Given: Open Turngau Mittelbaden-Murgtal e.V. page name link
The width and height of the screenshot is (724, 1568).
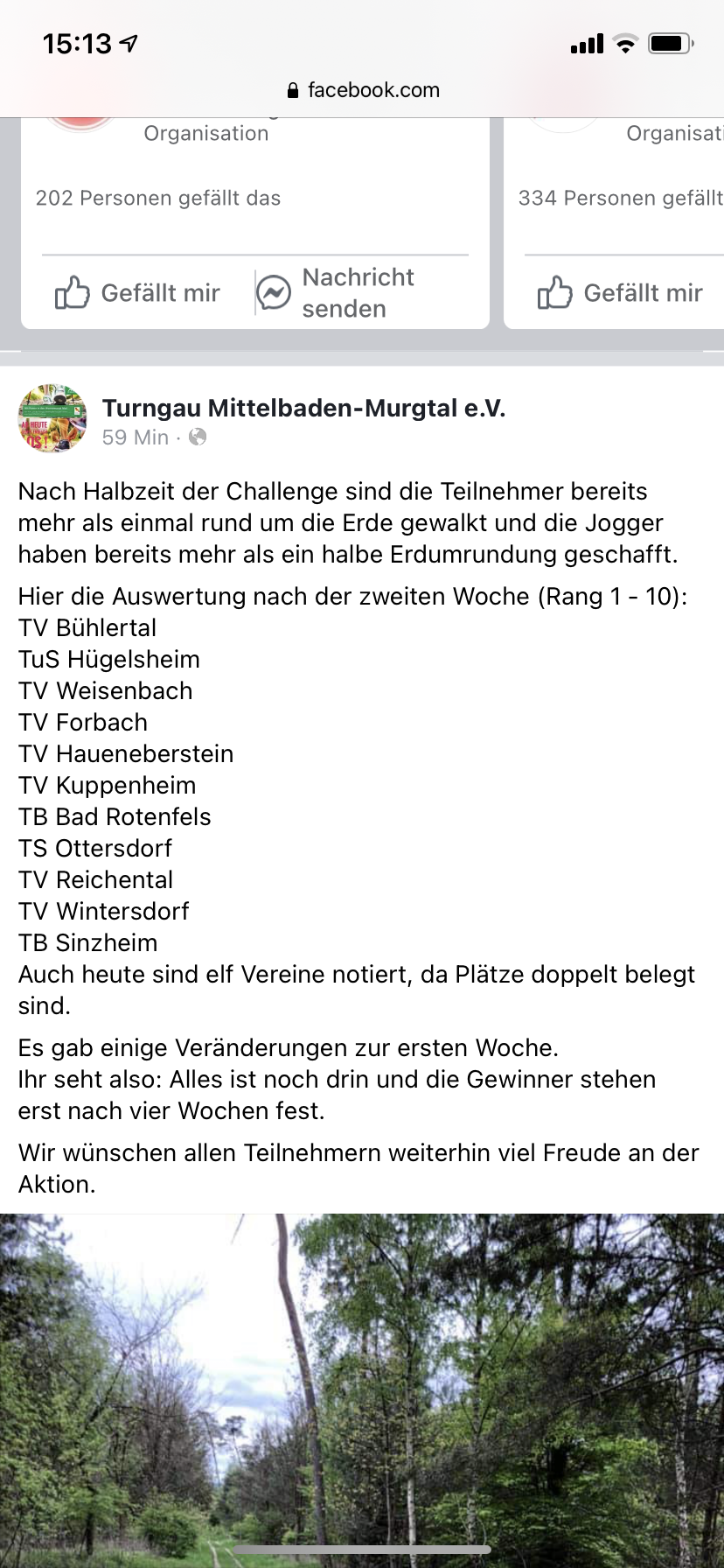Looking at the screenshot, I should 303,408.
